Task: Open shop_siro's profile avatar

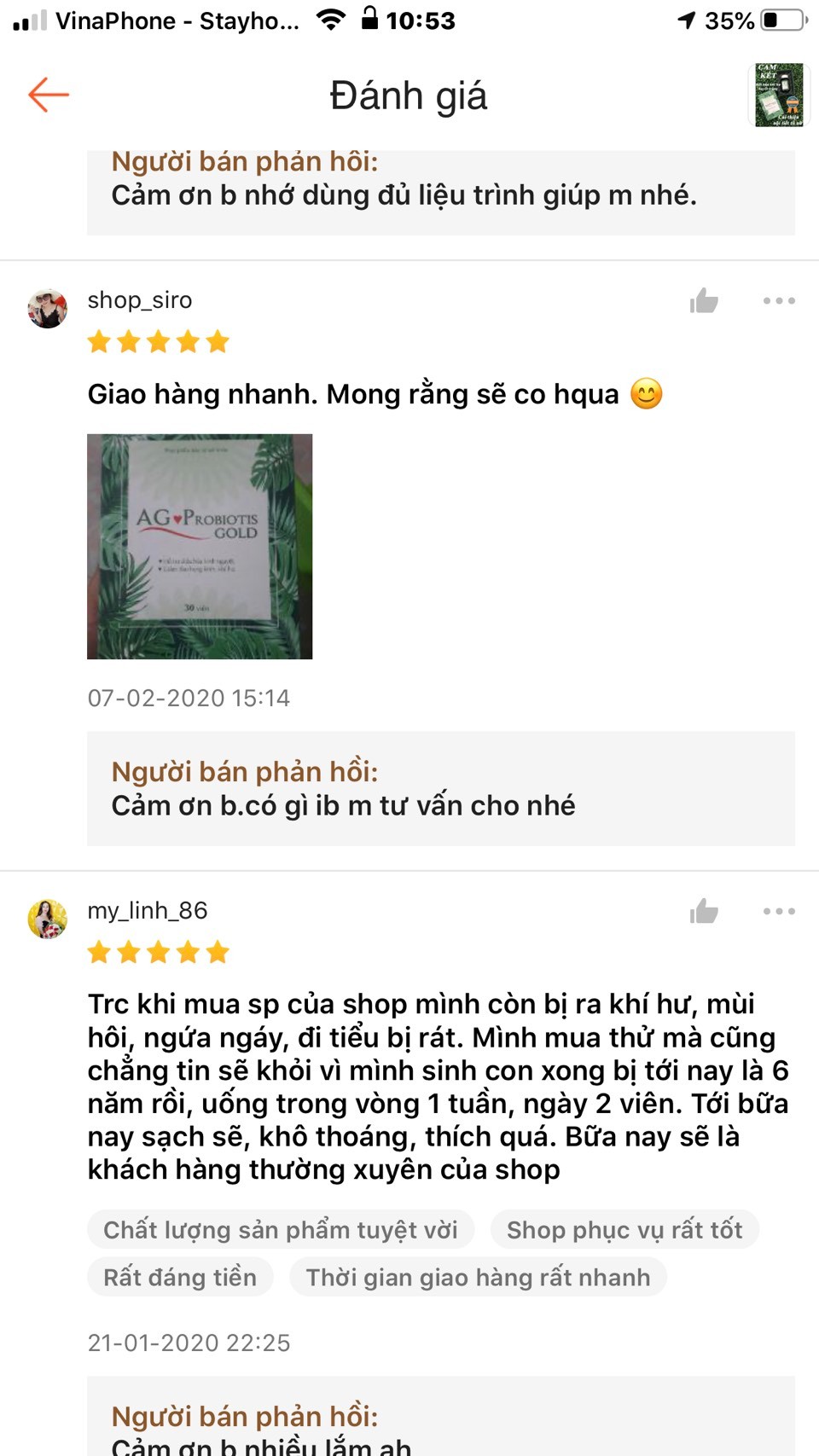Action: pos(48,308)
